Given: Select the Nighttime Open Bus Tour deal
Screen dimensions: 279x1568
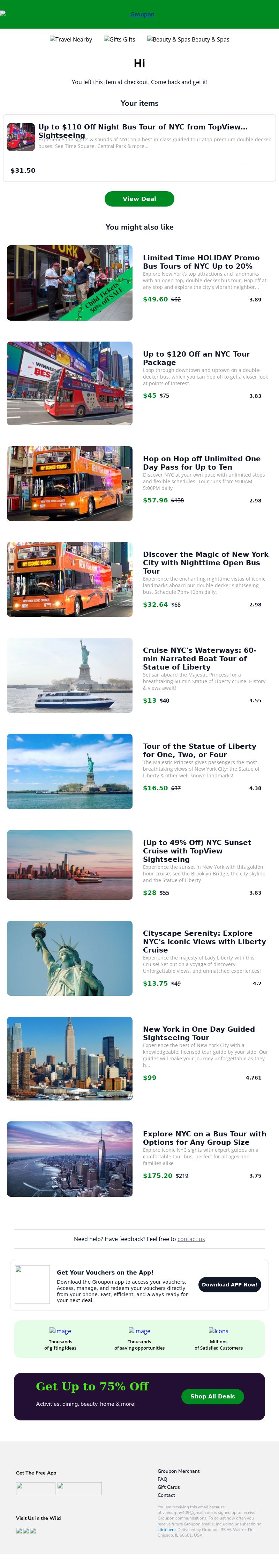Looking at the screenshot, I should tap(205, 562).
